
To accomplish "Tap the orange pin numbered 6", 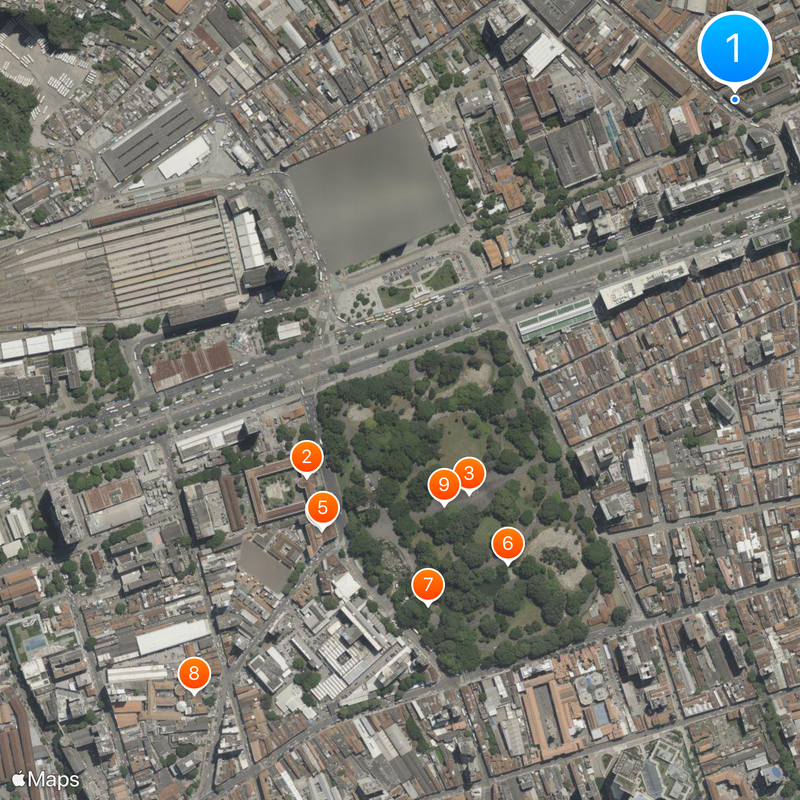I will 508,544.
